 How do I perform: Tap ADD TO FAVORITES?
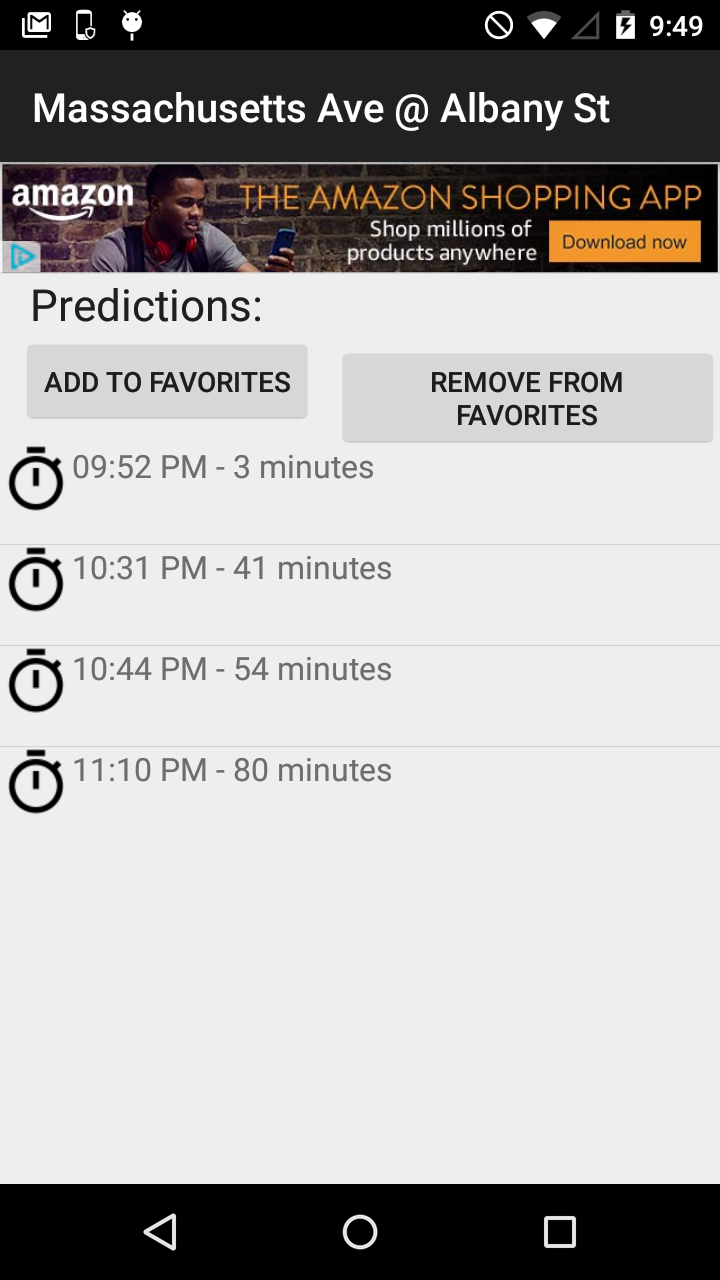[166, 381]
